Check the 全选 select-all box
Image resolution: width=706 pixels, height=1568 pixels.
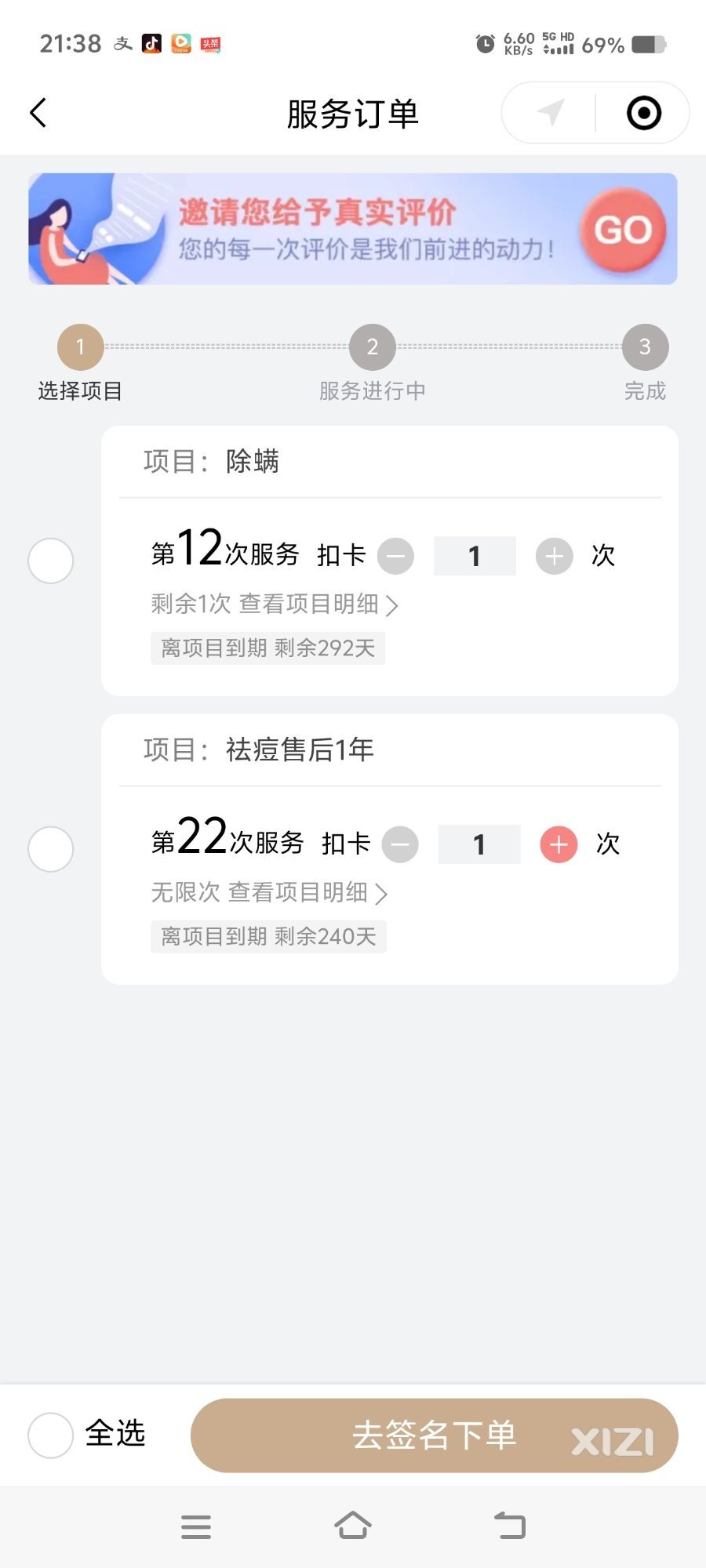(50, 1435)
